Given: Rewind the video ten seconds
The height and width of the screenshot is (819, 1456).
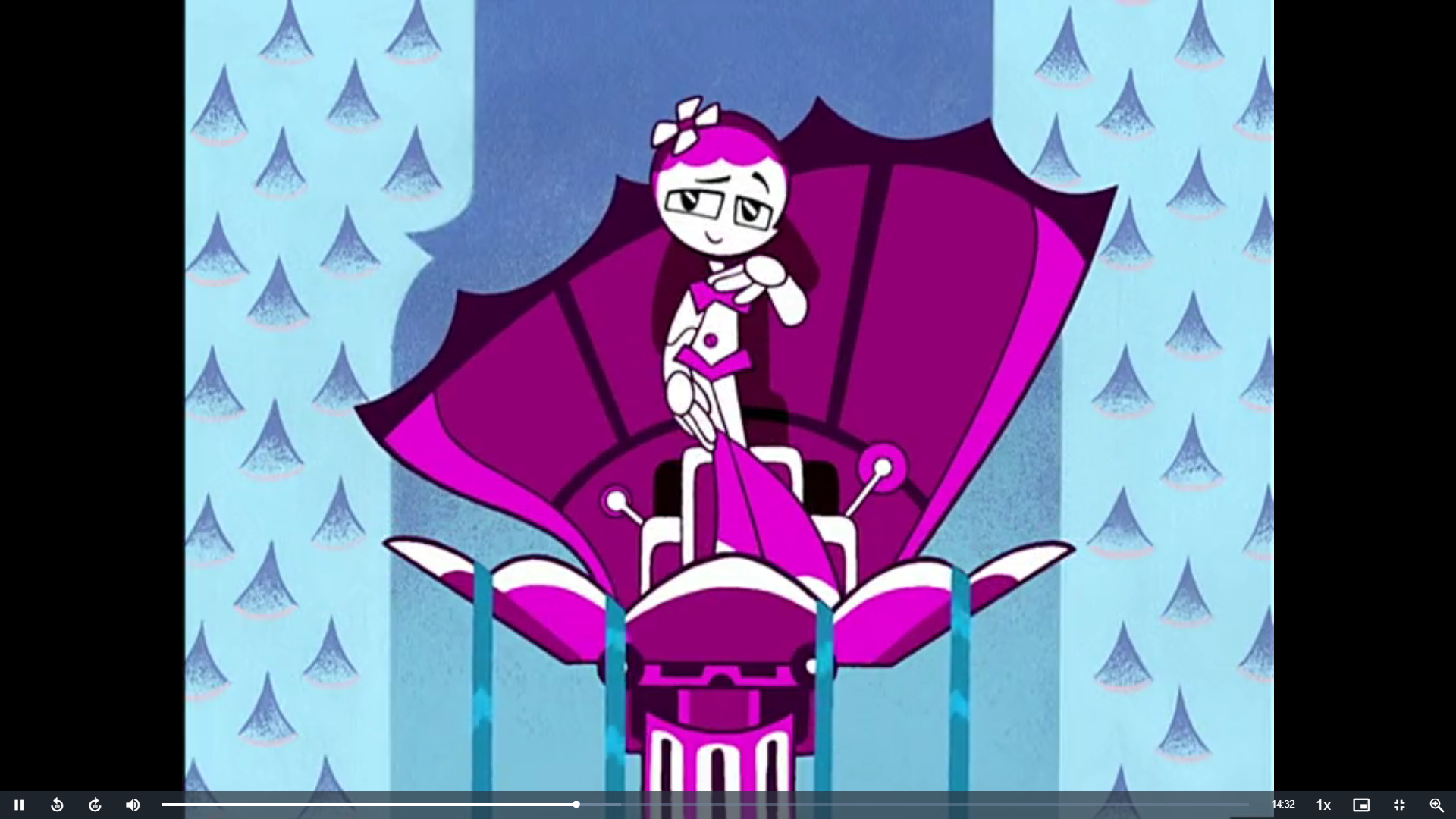Looking at the screenshot, I should click(x=57, y=805).
